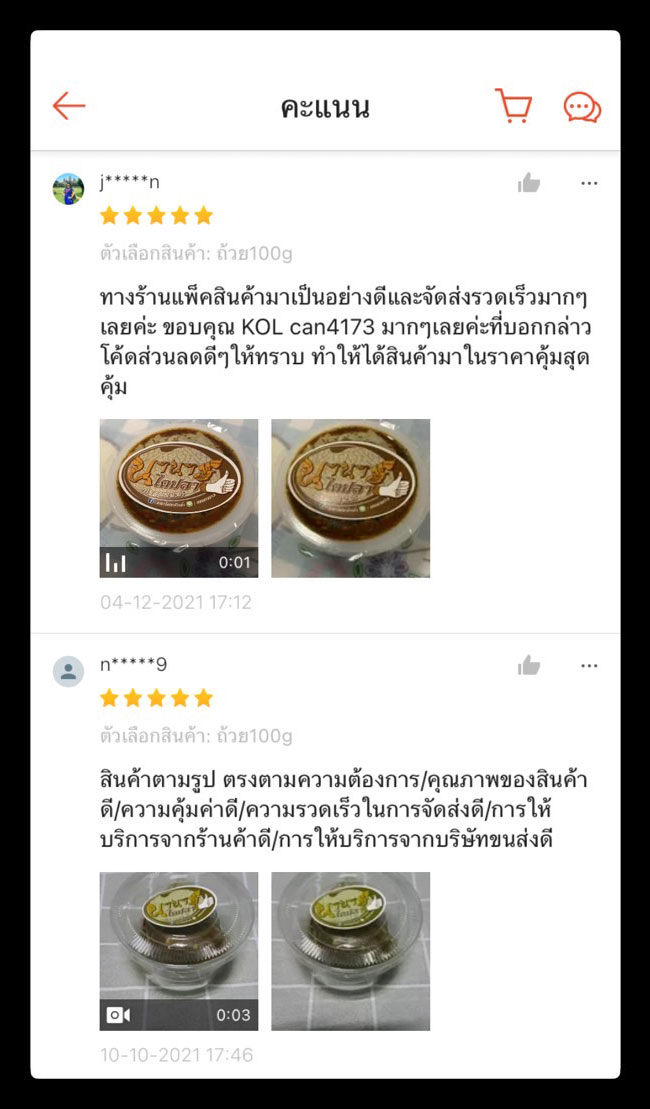The width and height of the screenshot is (650, 1109).
Task: Open the shopping cart
Action: [513, 106]
